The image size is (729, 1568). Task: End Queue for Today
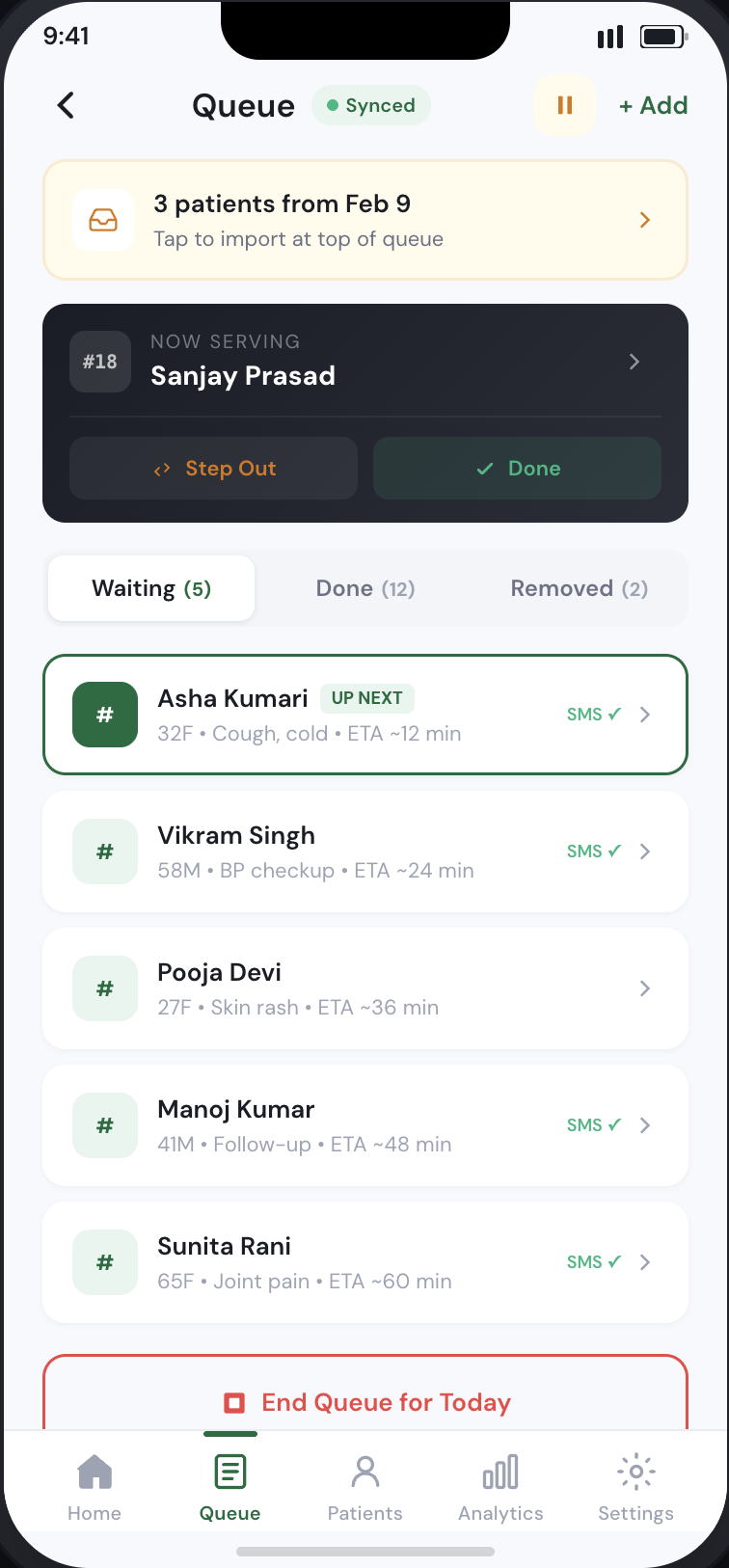(x=364, y=1401)
